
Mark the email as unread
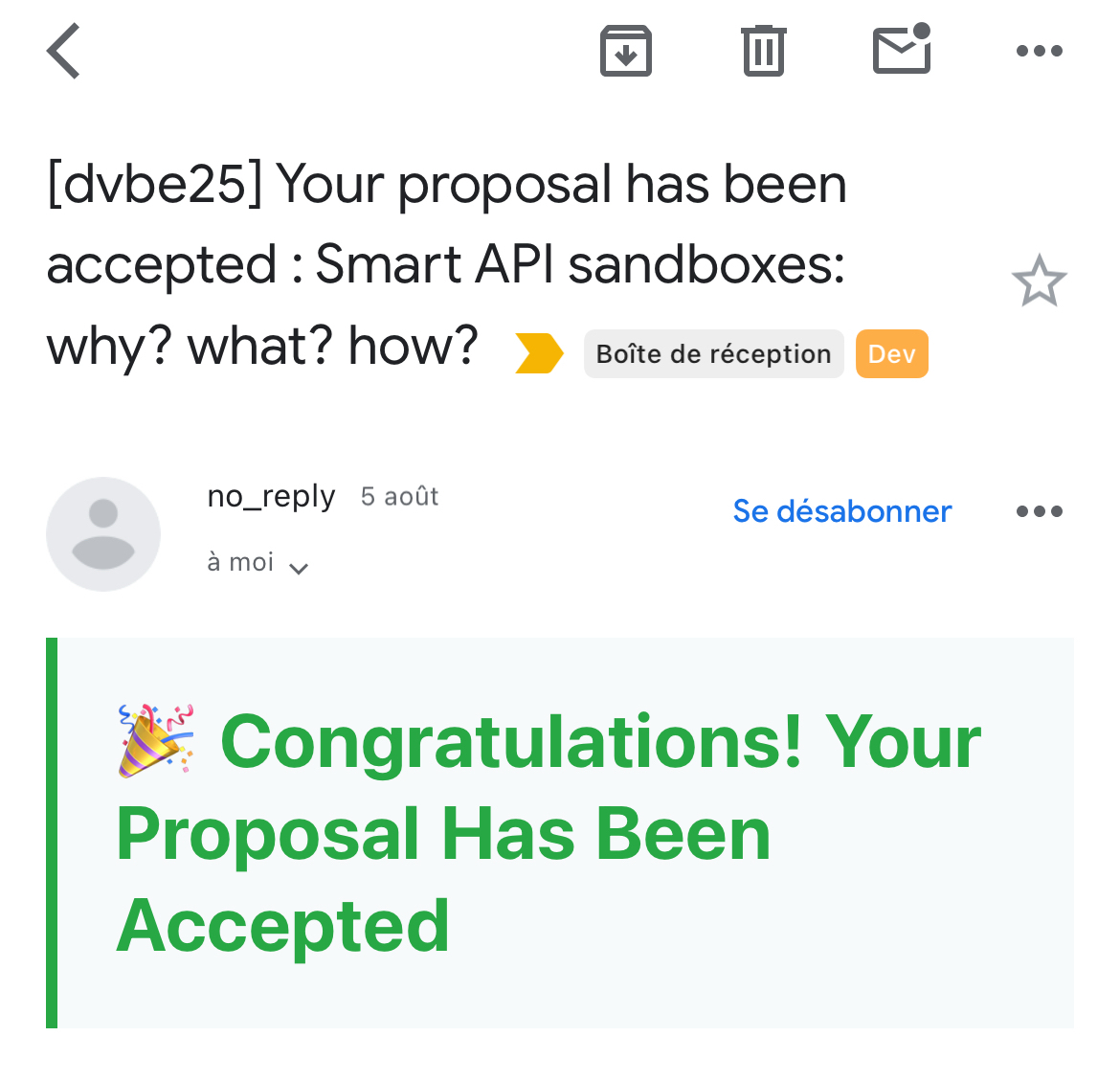(902, 51)
